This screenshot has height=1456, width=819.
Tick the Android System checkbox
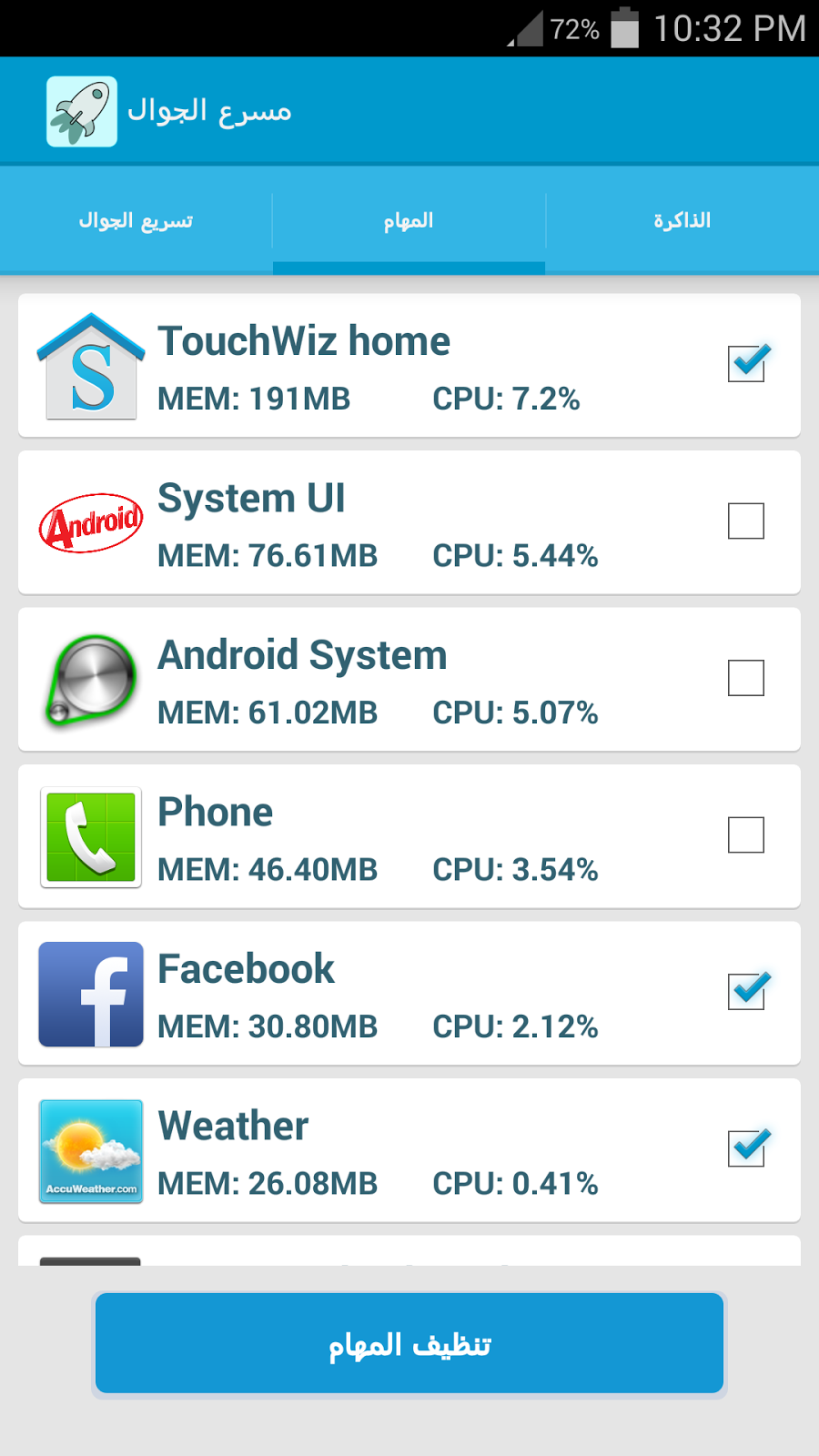click(x=746, y=678)
